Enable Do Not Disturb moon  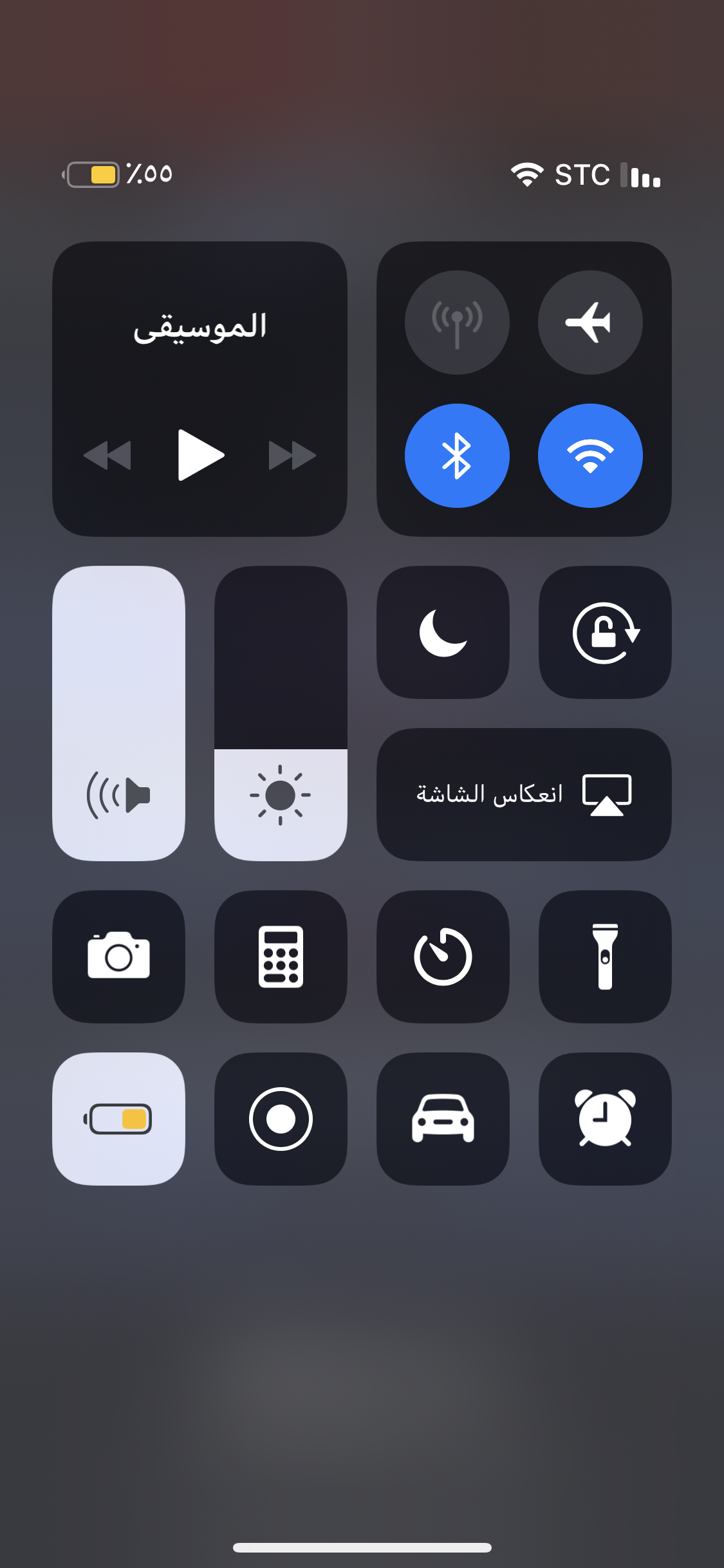click(x=443, y=632)
